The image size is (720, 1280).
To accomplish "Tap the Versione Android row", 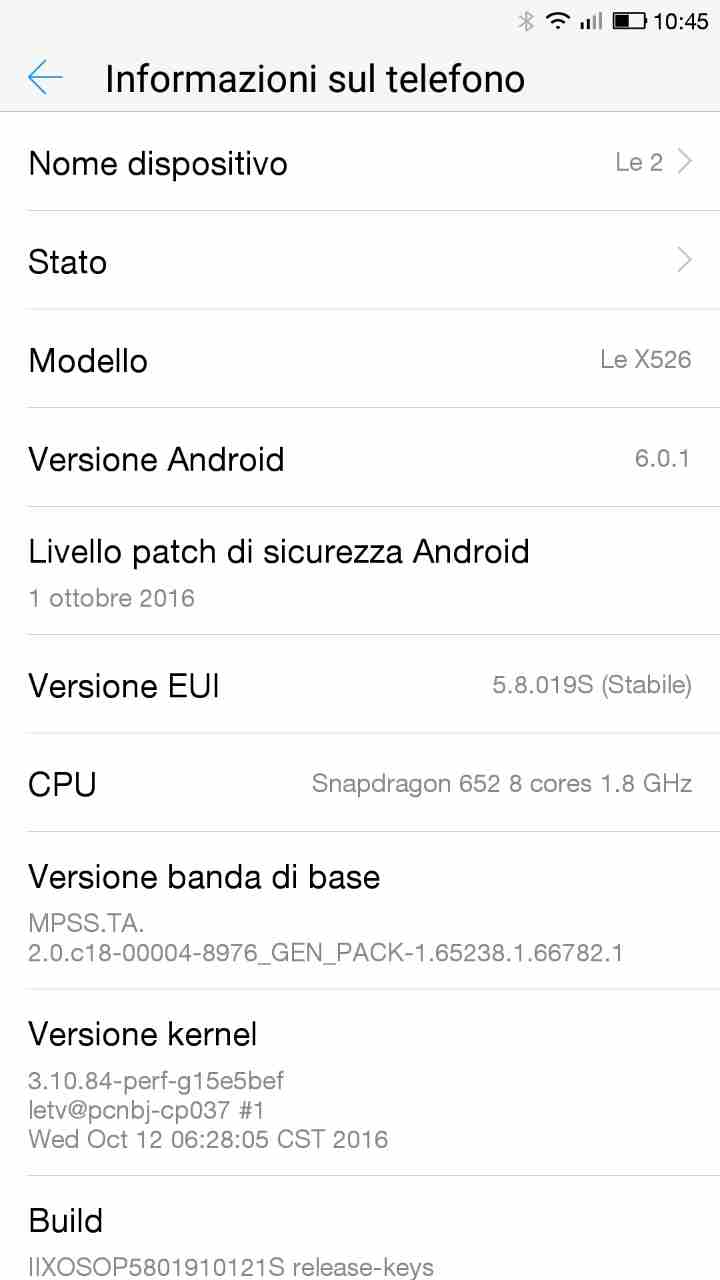I will [x=360, y=458].
